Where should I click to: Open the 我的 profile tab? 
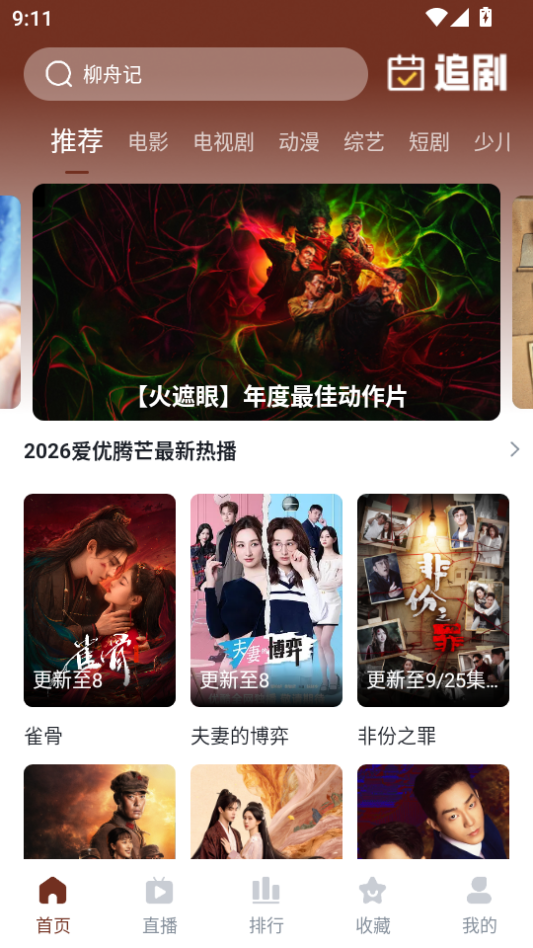pos(479,904)
